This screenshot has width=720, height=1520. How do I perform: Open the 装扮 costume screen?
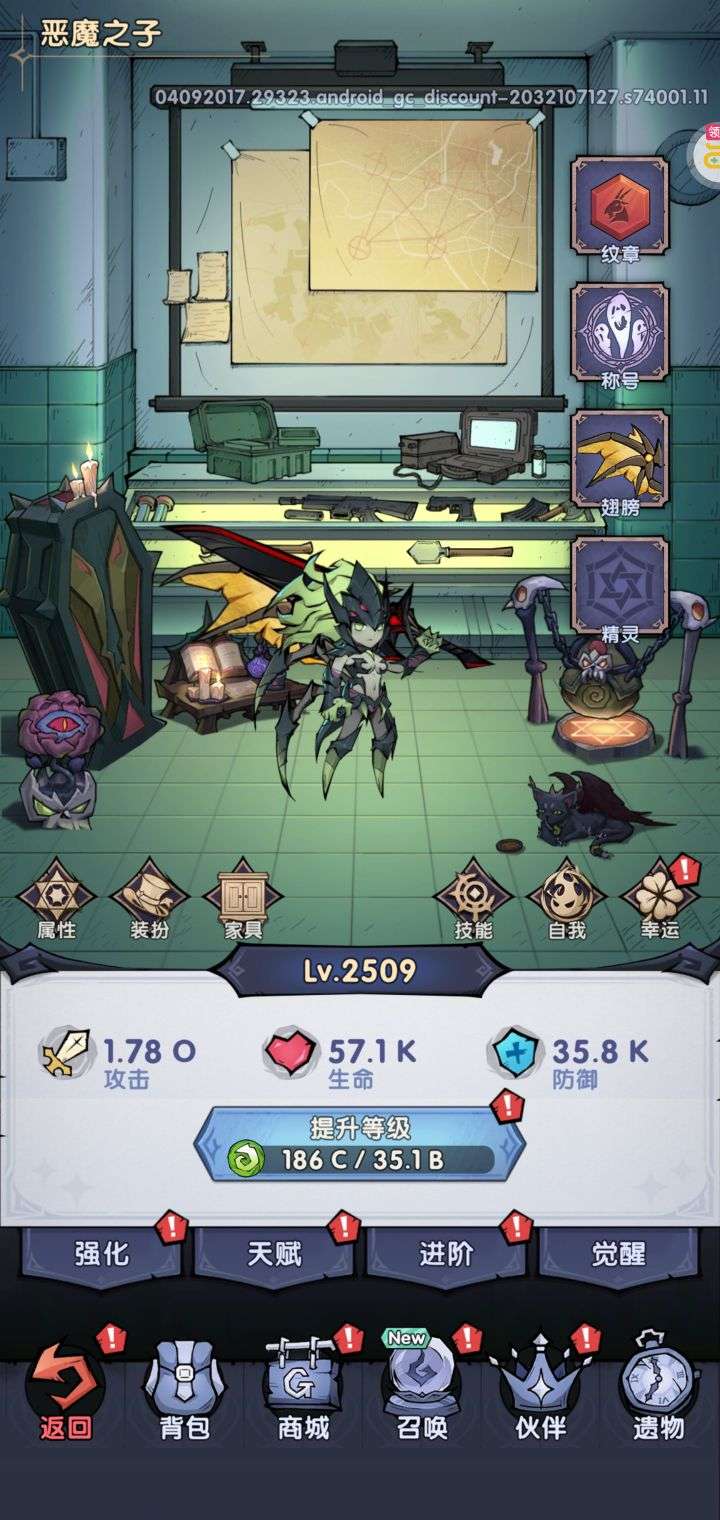point(148,898)
